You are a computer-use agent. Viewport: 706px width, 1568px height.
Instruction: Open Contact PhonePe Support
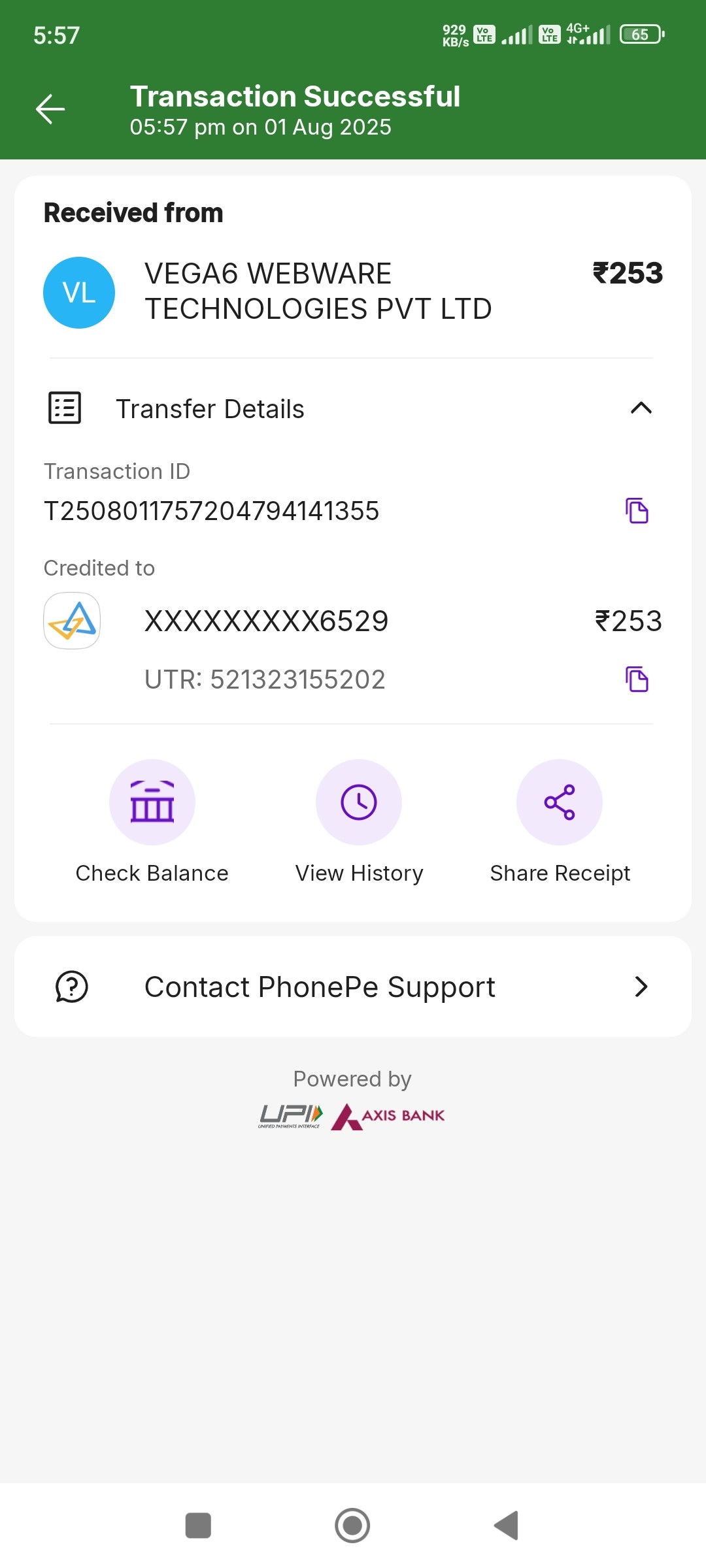(x=353, y=987)
